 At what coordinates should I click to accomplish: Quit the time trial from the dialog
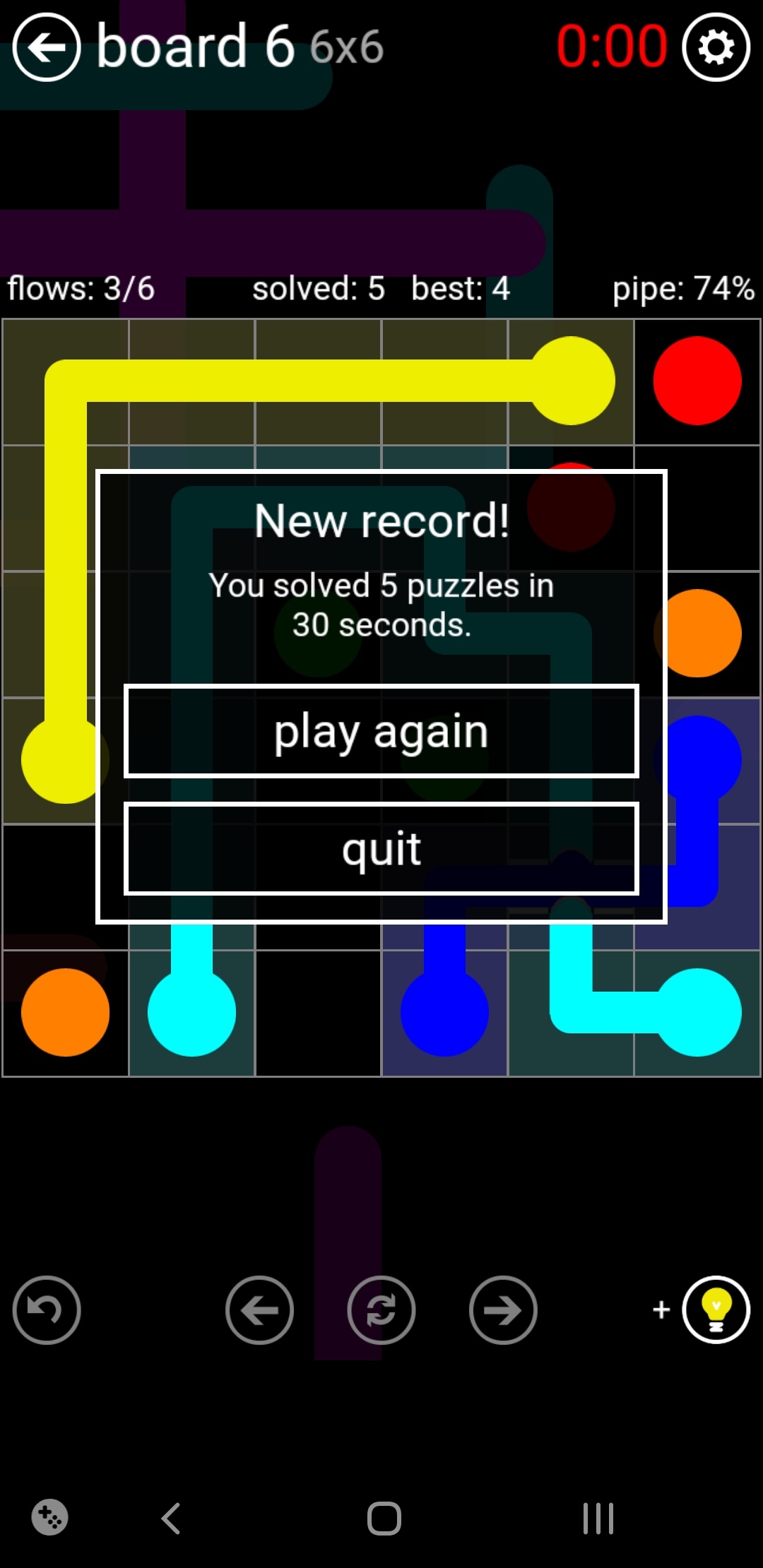[381, 849]
